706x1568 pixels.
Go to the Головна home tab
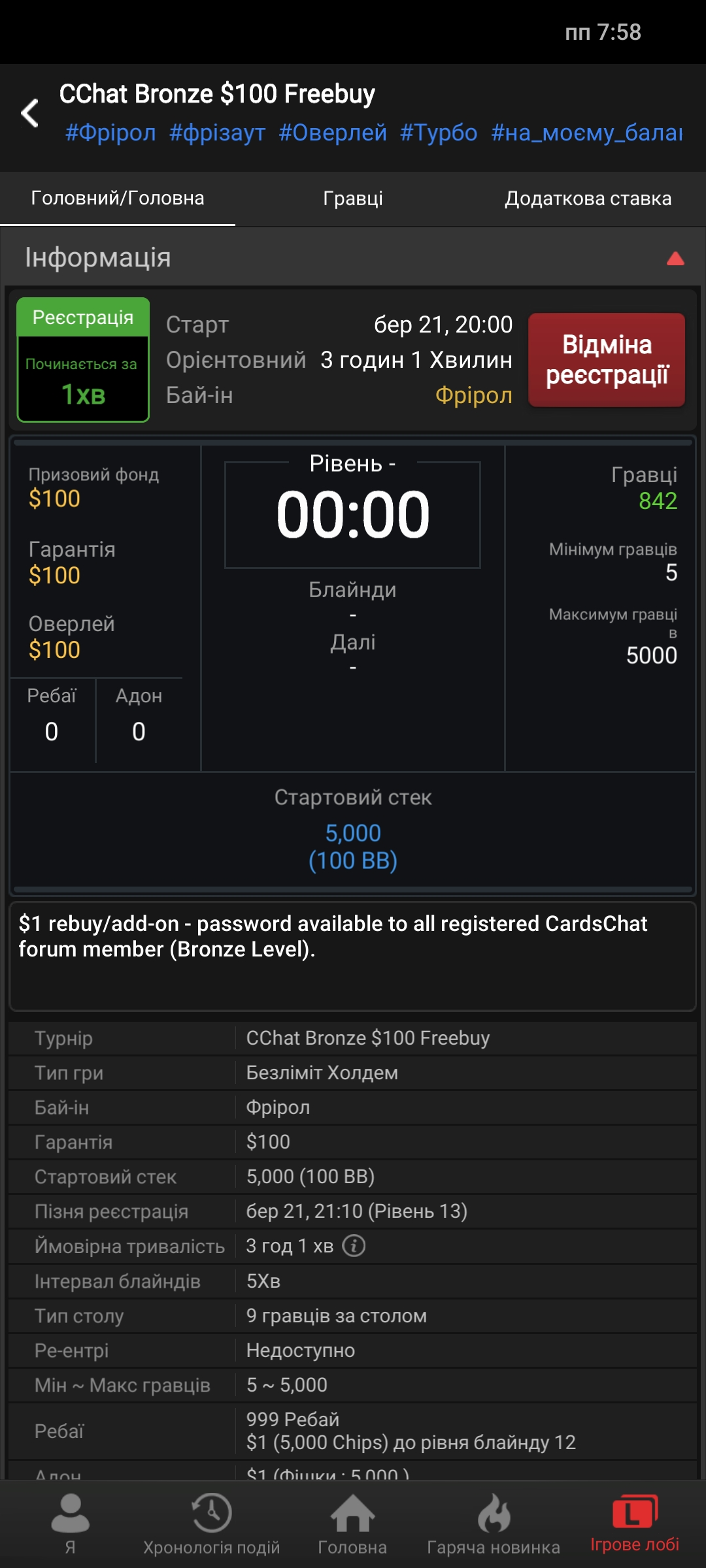click(x=352, y=1524)
